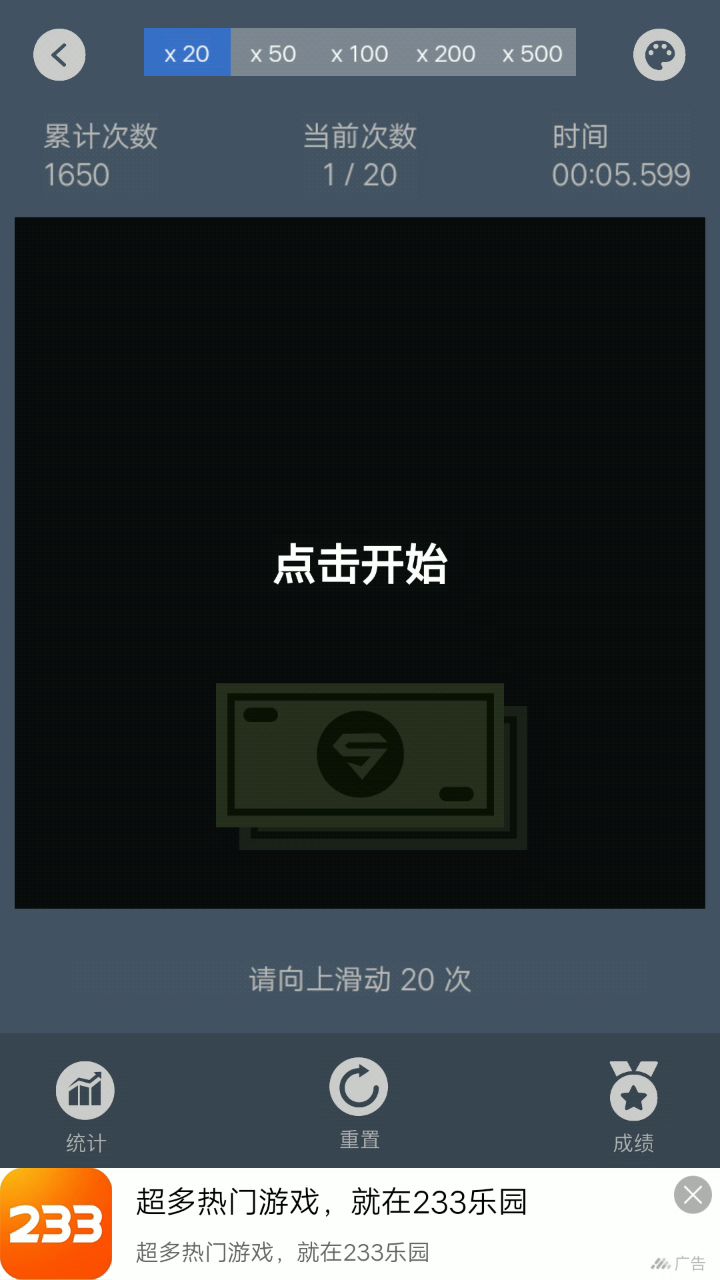View the 成绩 scores page
Screen dimensions: 720x1280
point(634,1105)
